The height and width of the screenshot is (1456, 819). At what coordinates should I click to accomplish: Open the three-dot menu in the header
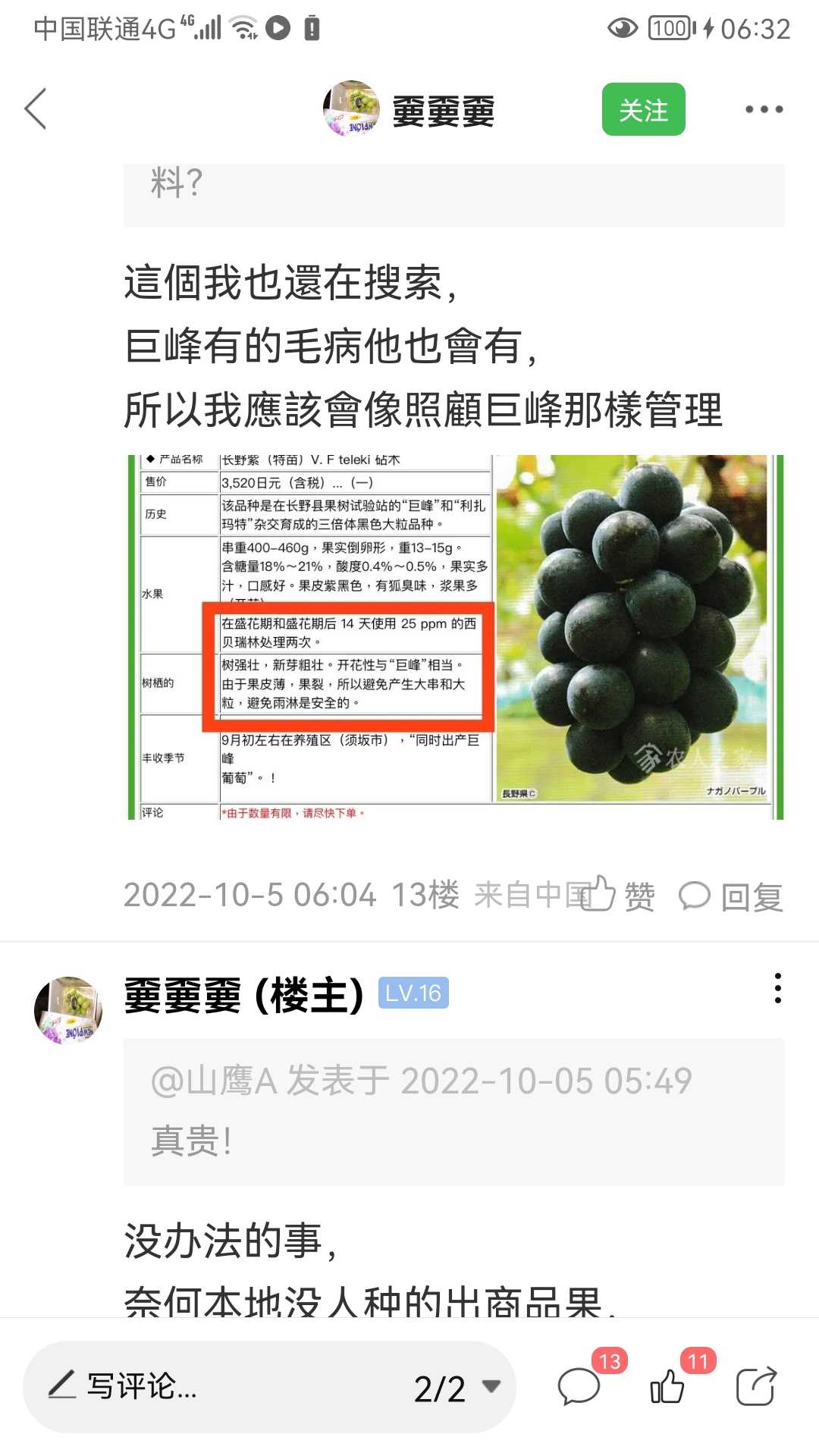point(763,109)
